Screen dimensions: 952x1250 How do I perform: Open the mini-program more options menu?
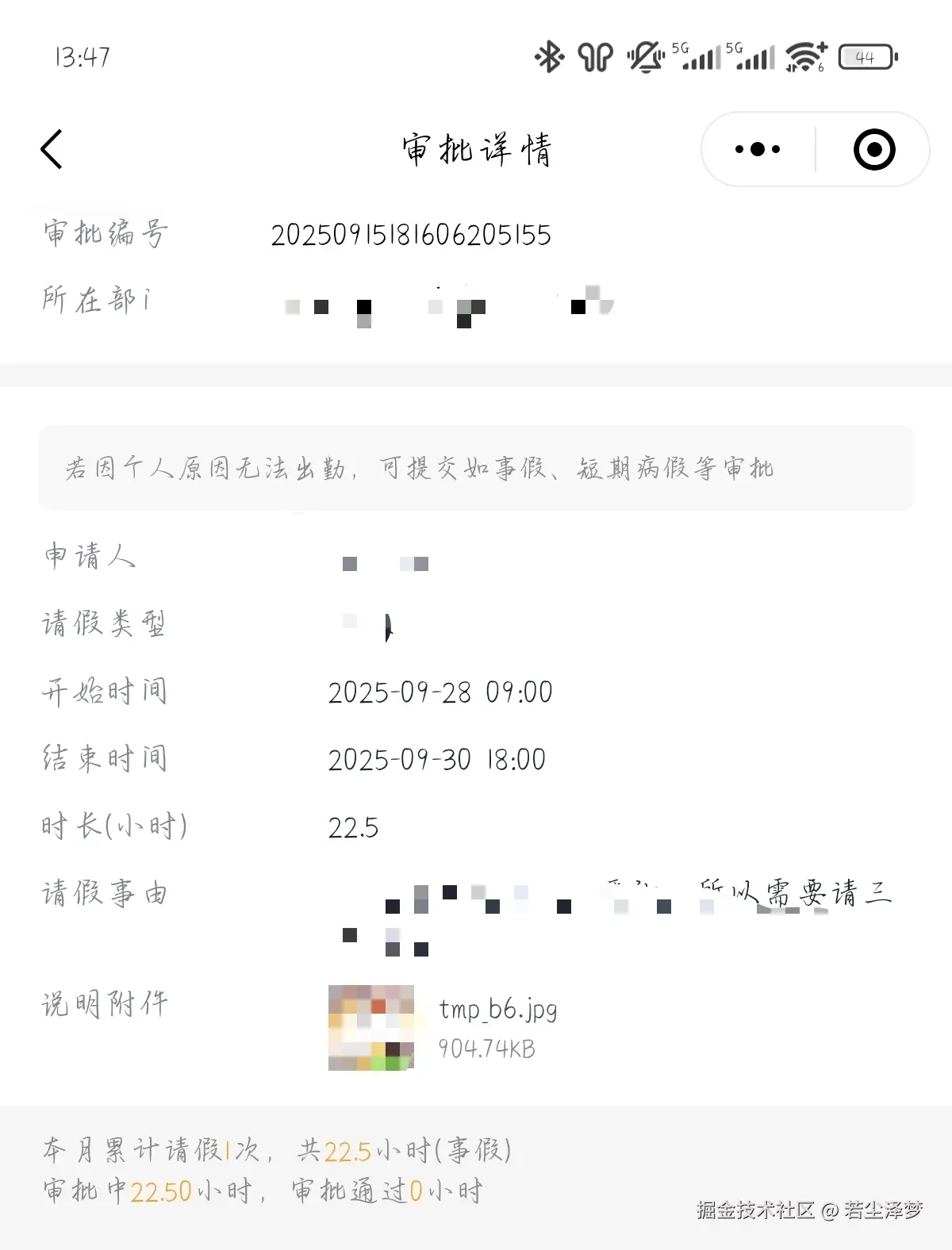(x=756, y=149)
